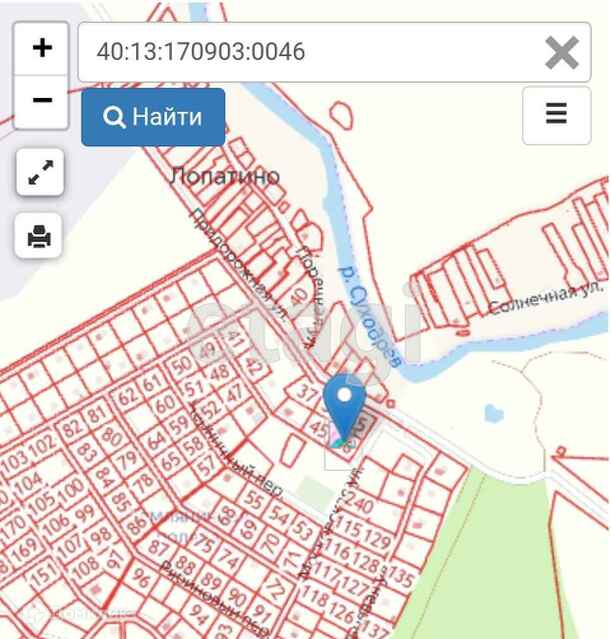This screenshot has height=639, width=611.
Task: Clear the search field text
Action: pos(562,53)
